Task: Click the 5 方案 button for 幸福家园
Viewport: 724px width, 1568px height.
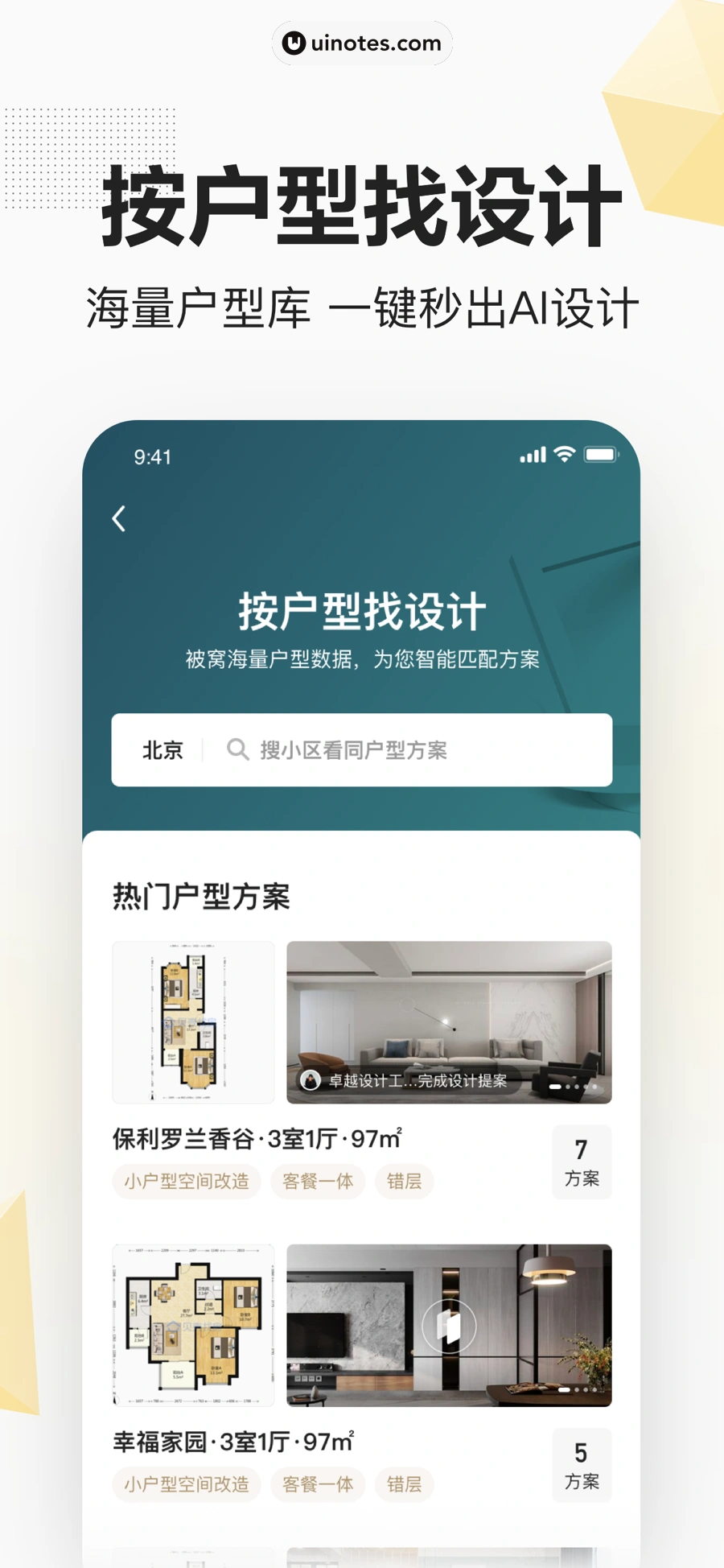Action: (x=581, y=1465)
